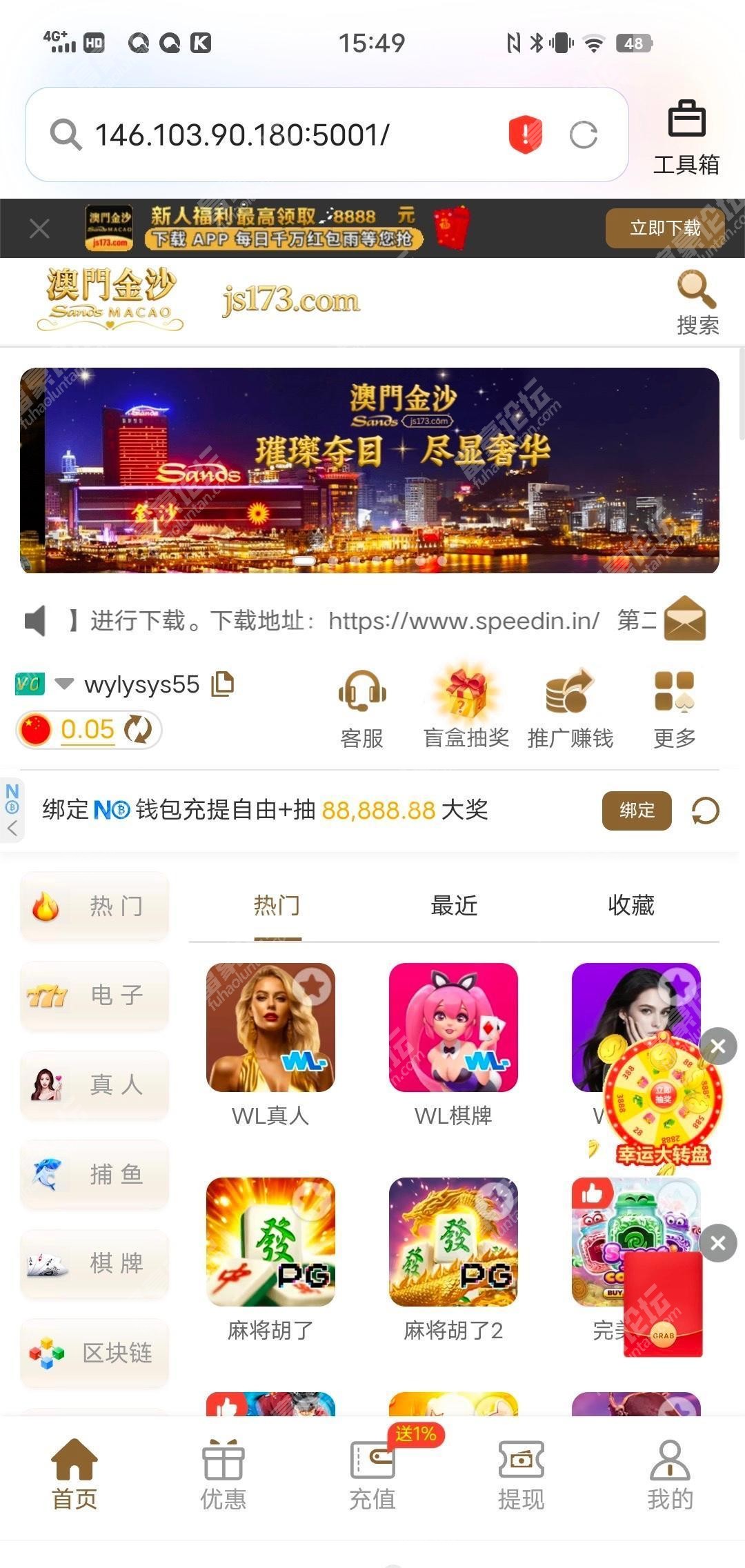Screen dimensions: 745x1568
Task: Tap 绑定 to bind wallet
Action: (x=636, y=810)
